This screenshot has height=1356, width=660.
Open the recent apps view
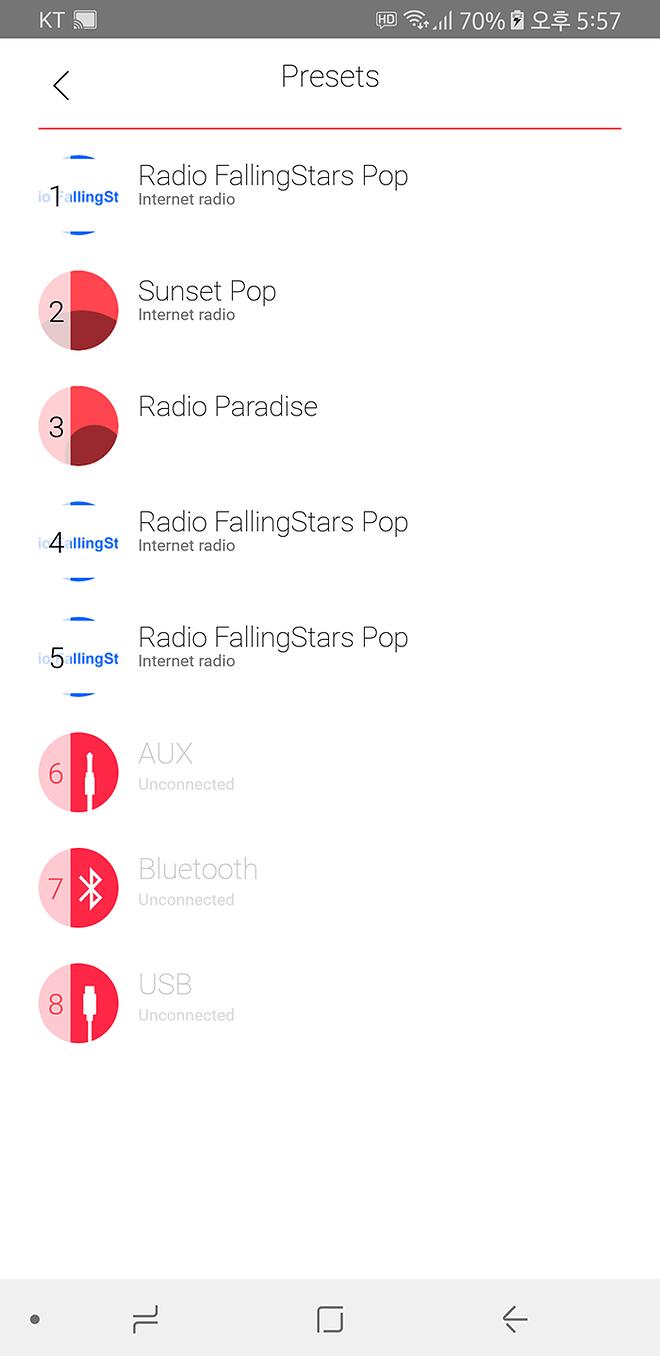pos(146,1319)
